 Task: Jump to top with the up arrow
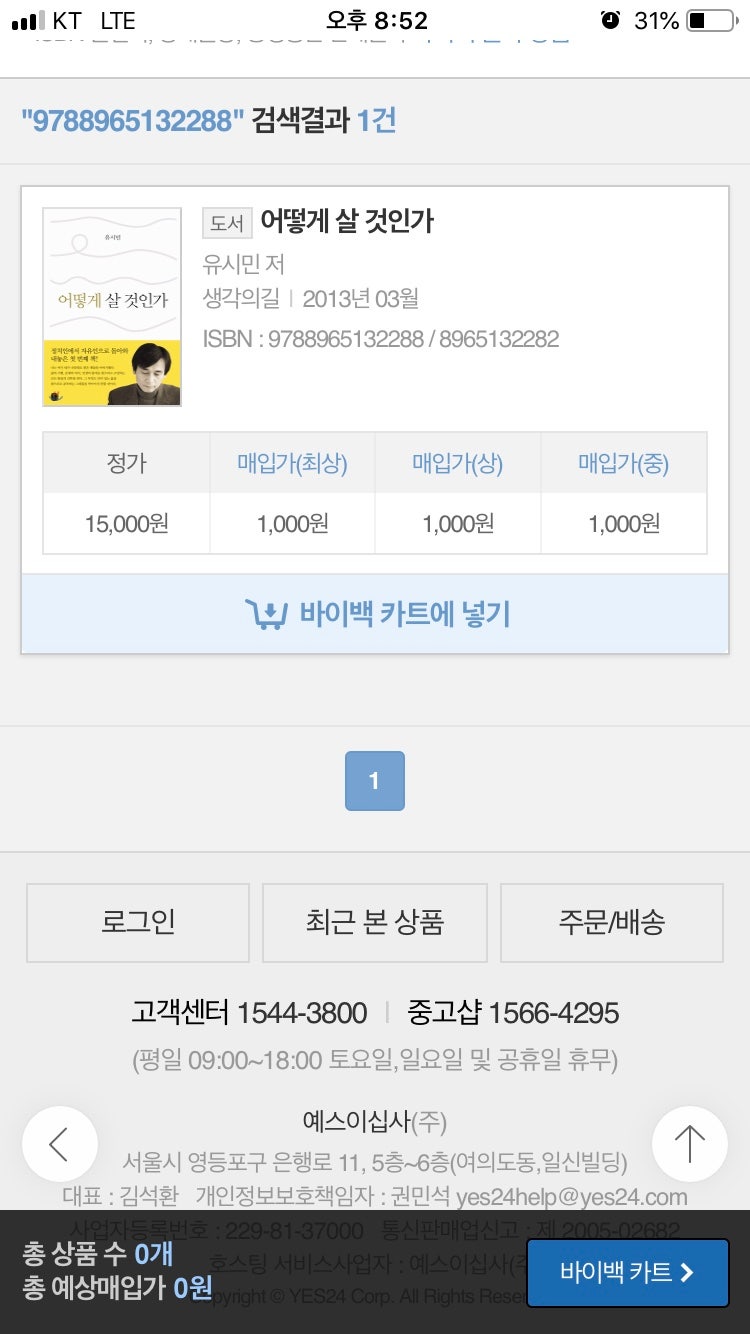(690, 1144)
